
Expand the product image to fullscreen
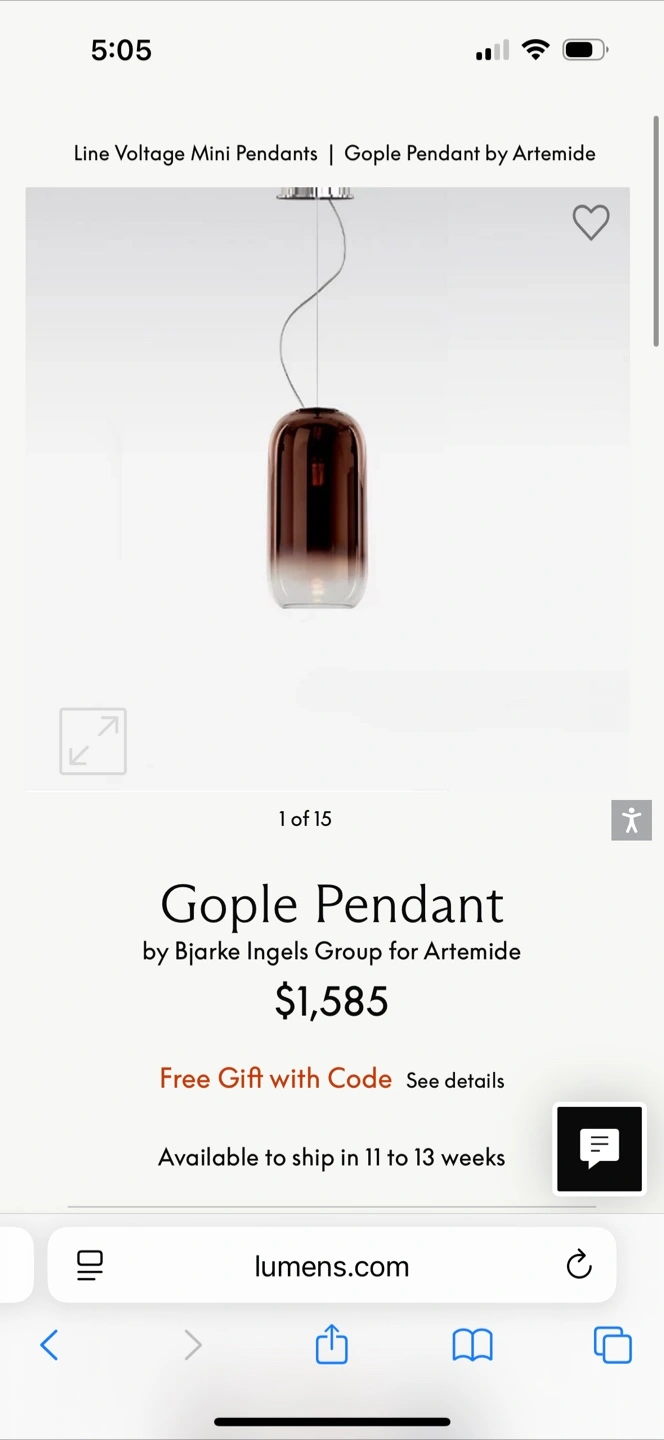[x=93, y=741]
